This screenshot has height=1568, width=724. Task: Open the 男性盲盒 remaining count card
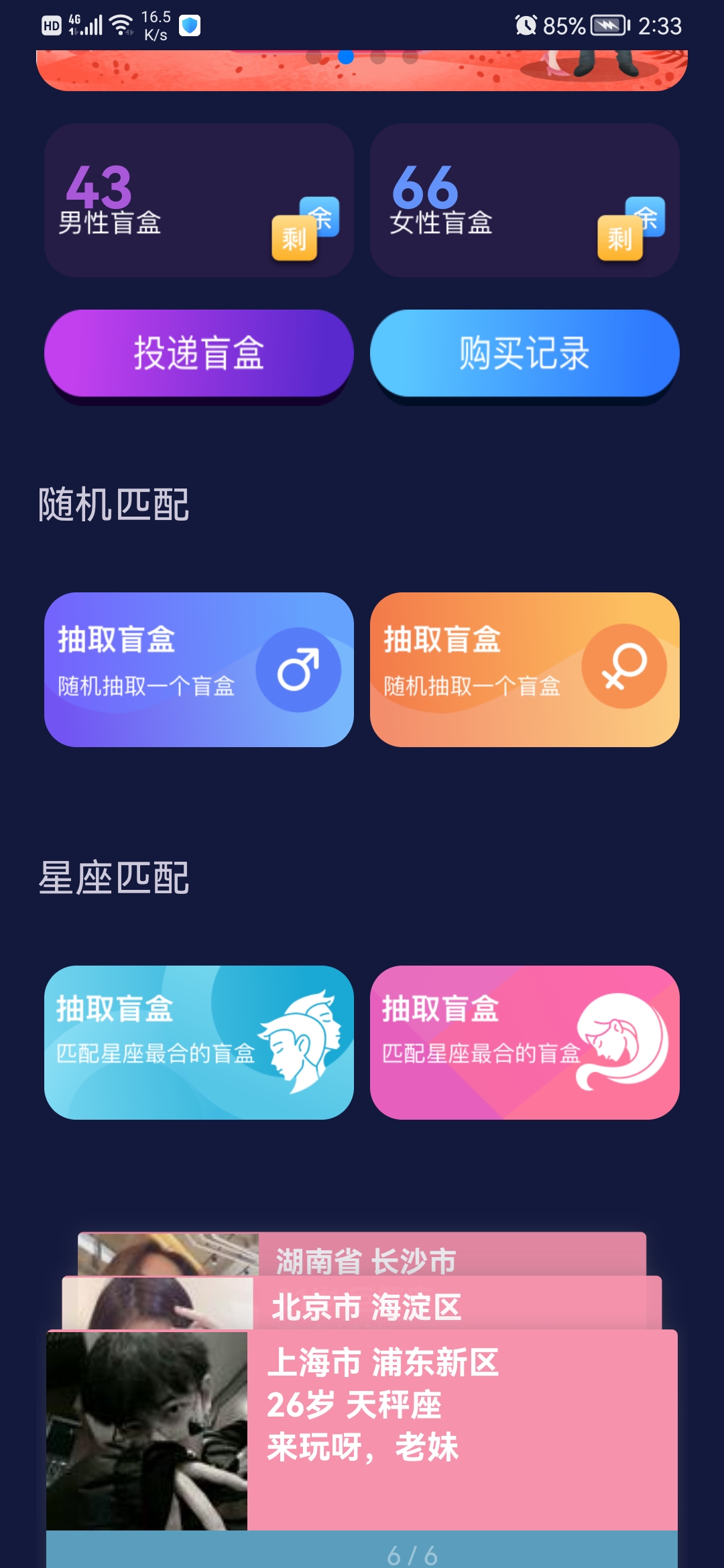[198, 200]
